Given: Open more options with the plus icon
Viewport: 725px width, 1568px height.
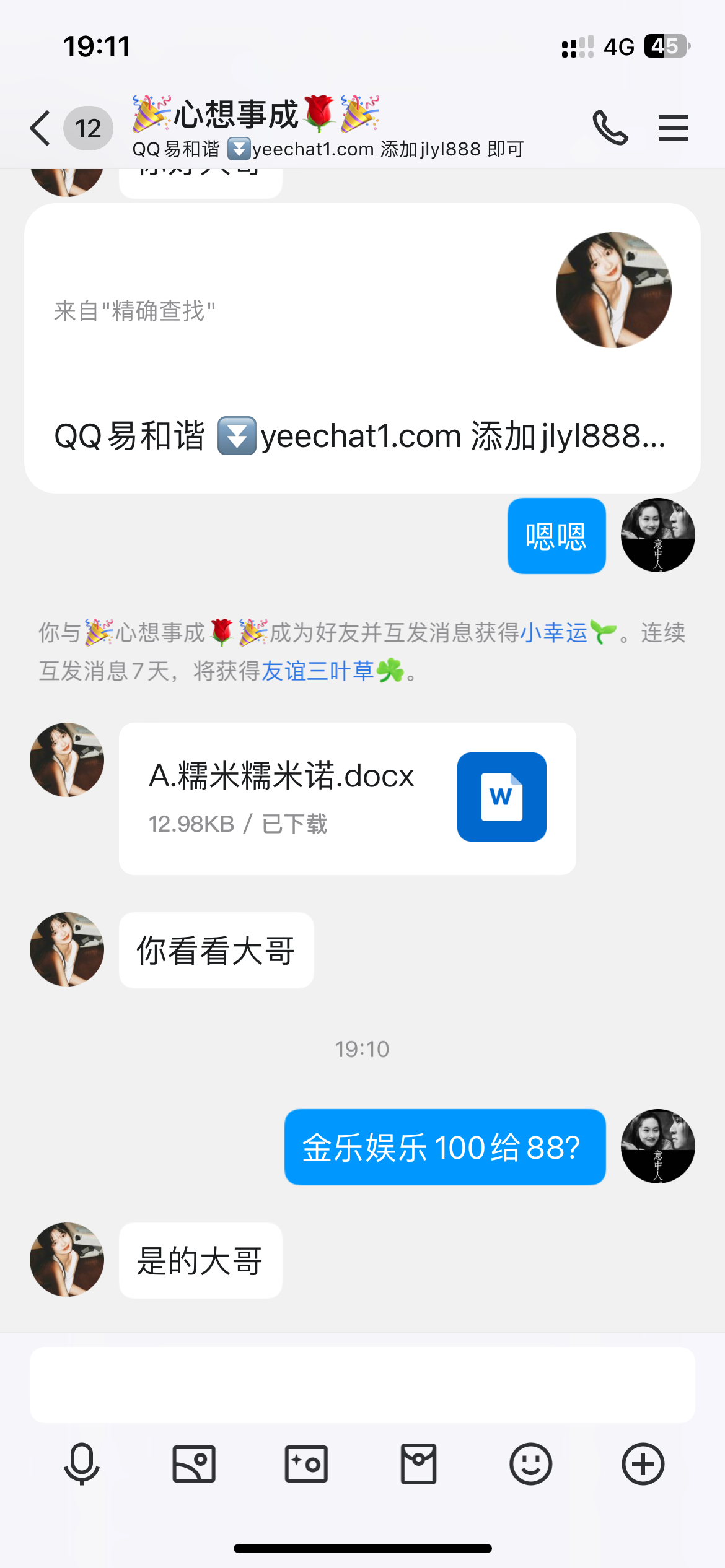Looking at the screenshot, I should click(x=643, y=1464).
